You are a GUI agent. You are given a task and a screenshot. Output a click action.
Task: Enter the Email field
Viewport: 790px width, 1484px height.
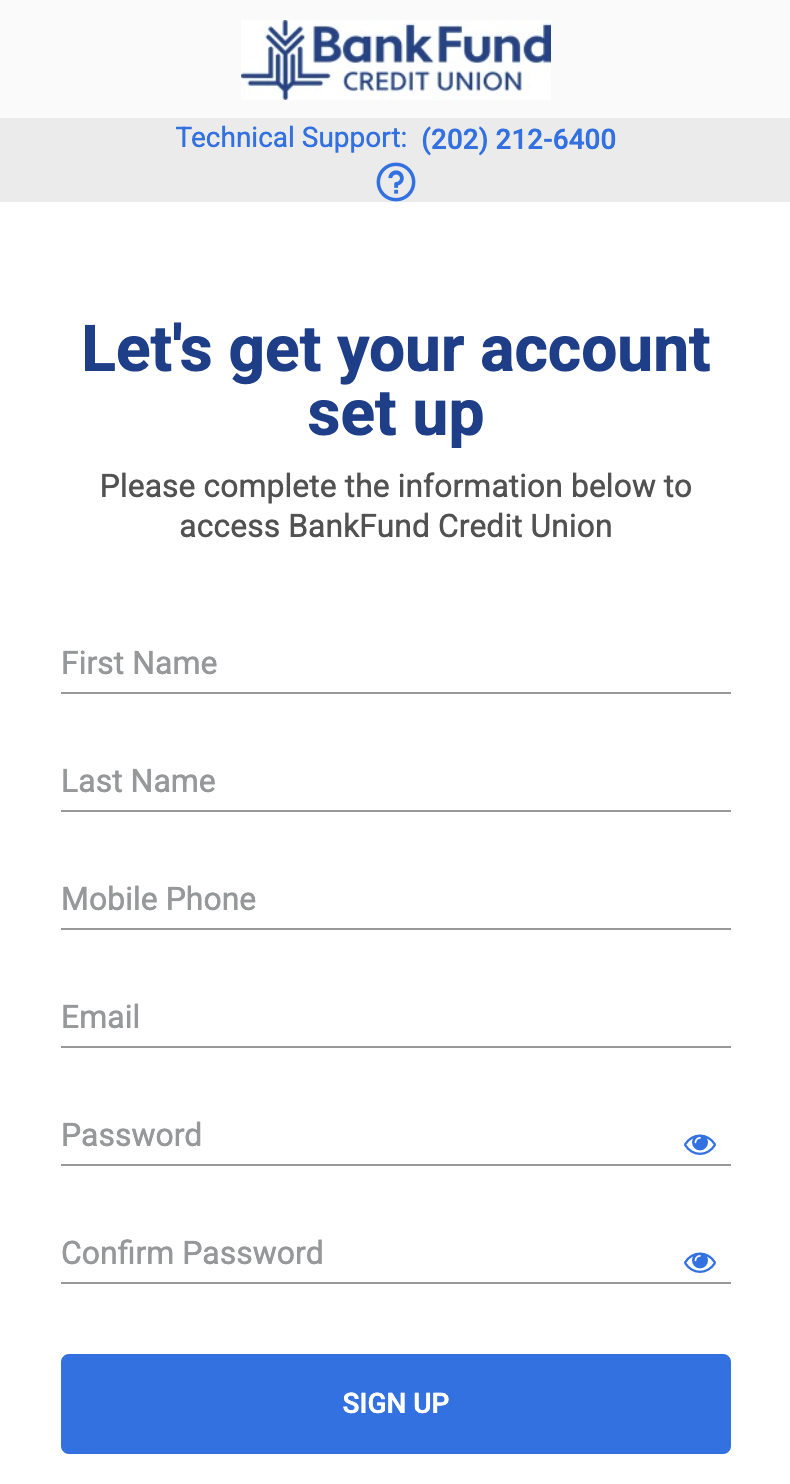click(395, 1018)
